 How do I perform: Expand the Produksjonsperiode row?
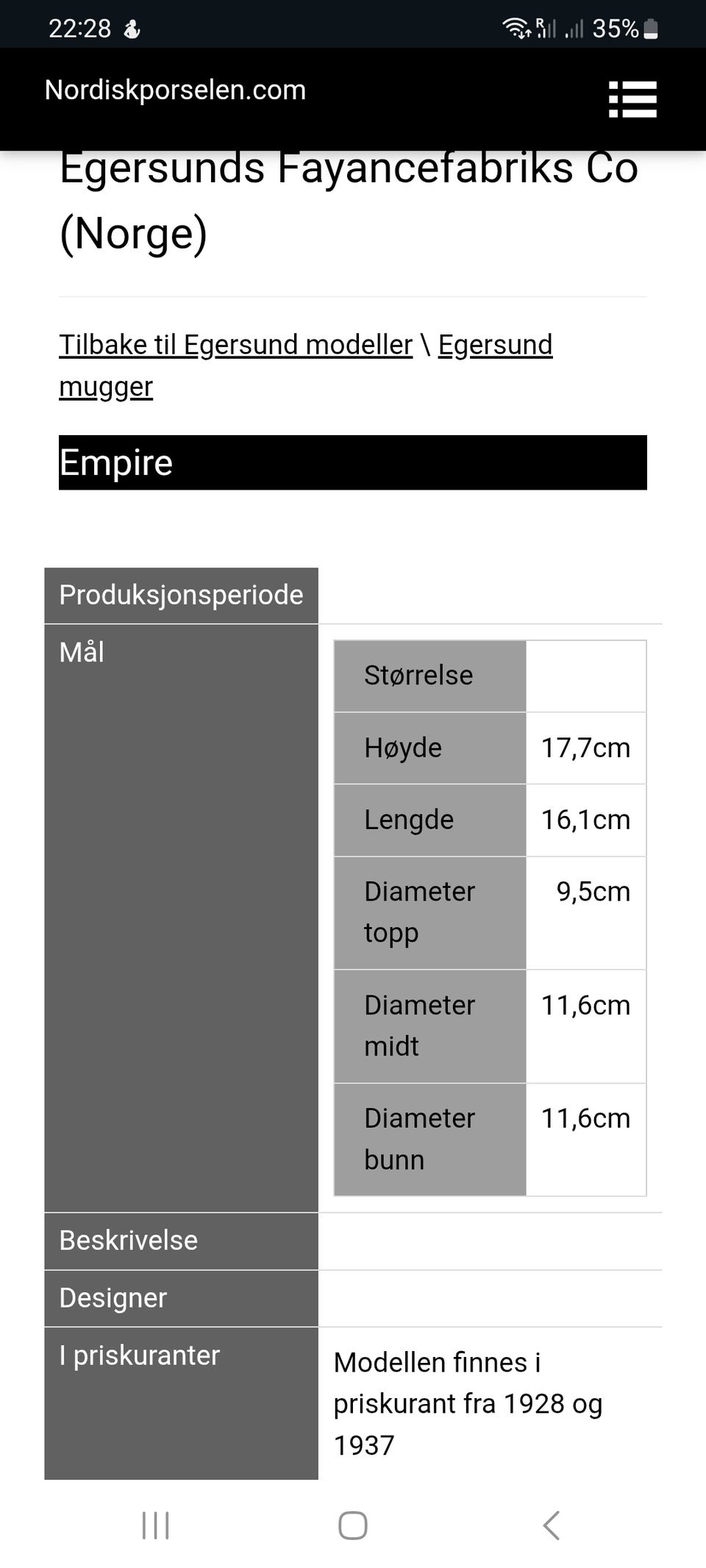pos(181,595)
